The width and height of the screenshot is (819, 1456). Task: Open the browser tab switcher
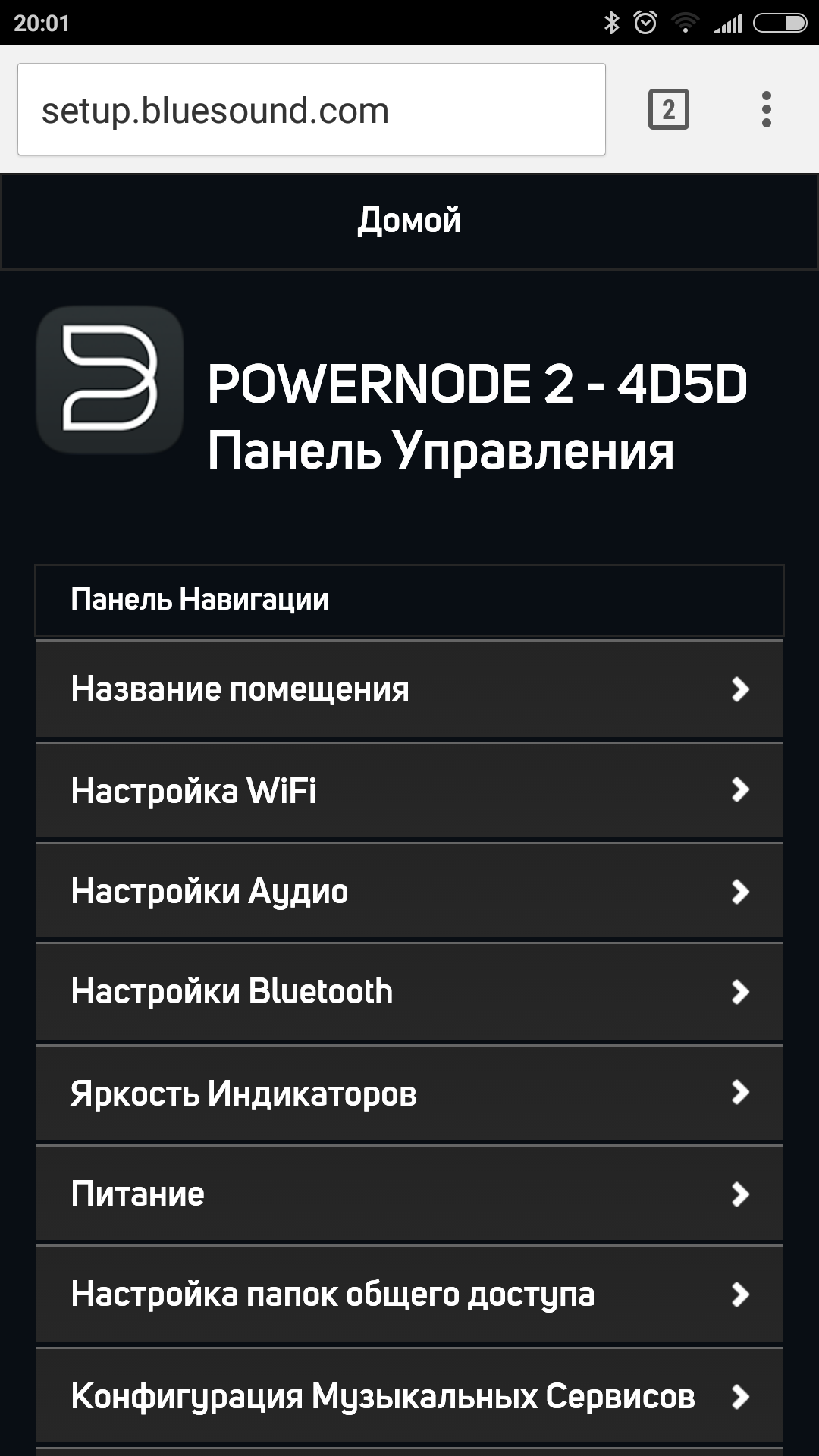click(668, 110)
